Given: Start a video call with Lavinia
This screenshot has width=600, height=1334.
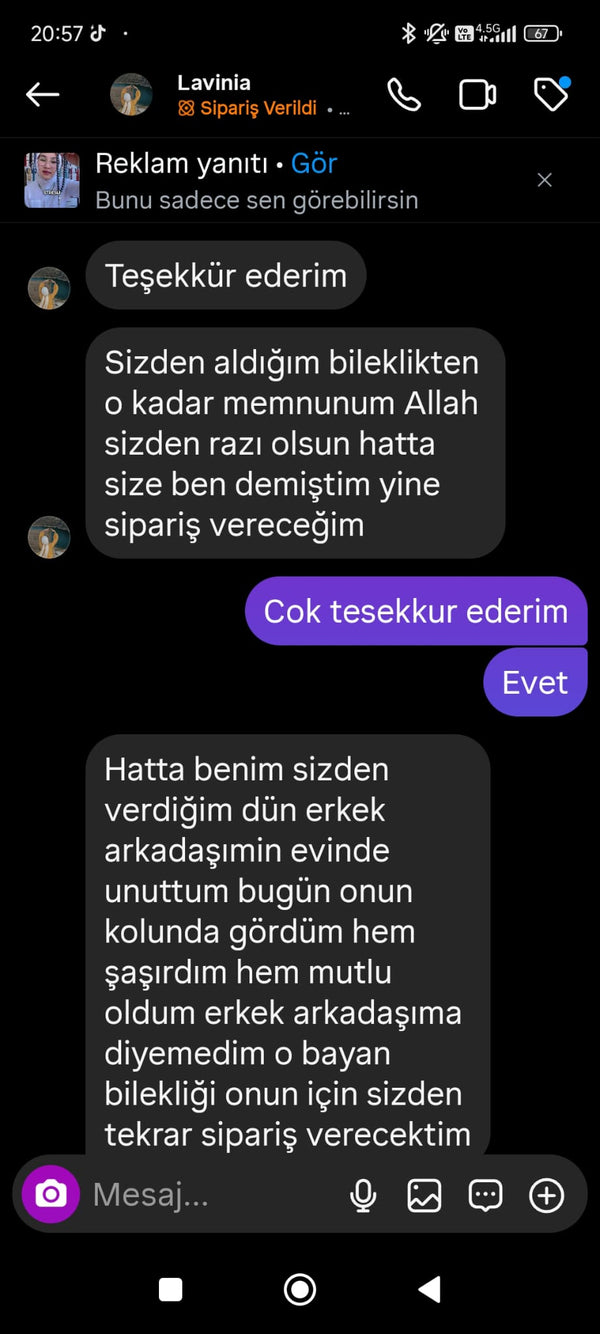Looking at the screenshot, I should point(477,95).
